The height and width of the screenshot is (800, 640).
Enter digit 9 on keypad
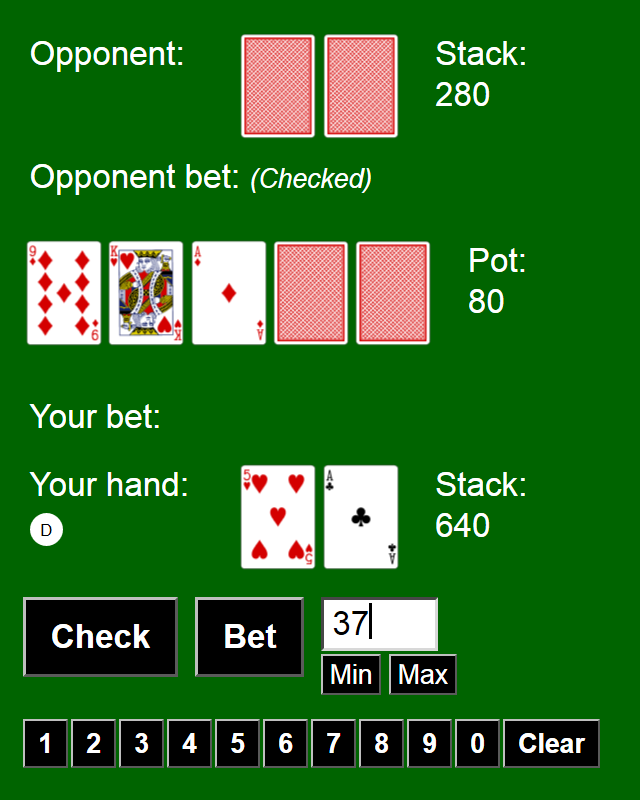pos(429,744)
